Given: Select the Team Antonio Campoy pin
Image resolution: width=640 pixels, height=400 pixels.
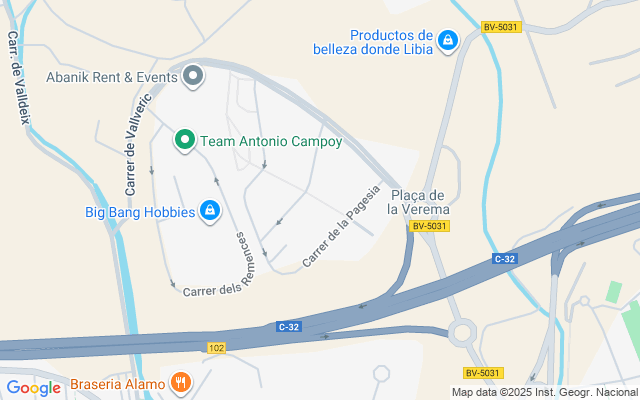Looking at the screenshot, I should [x=184, y=142].
